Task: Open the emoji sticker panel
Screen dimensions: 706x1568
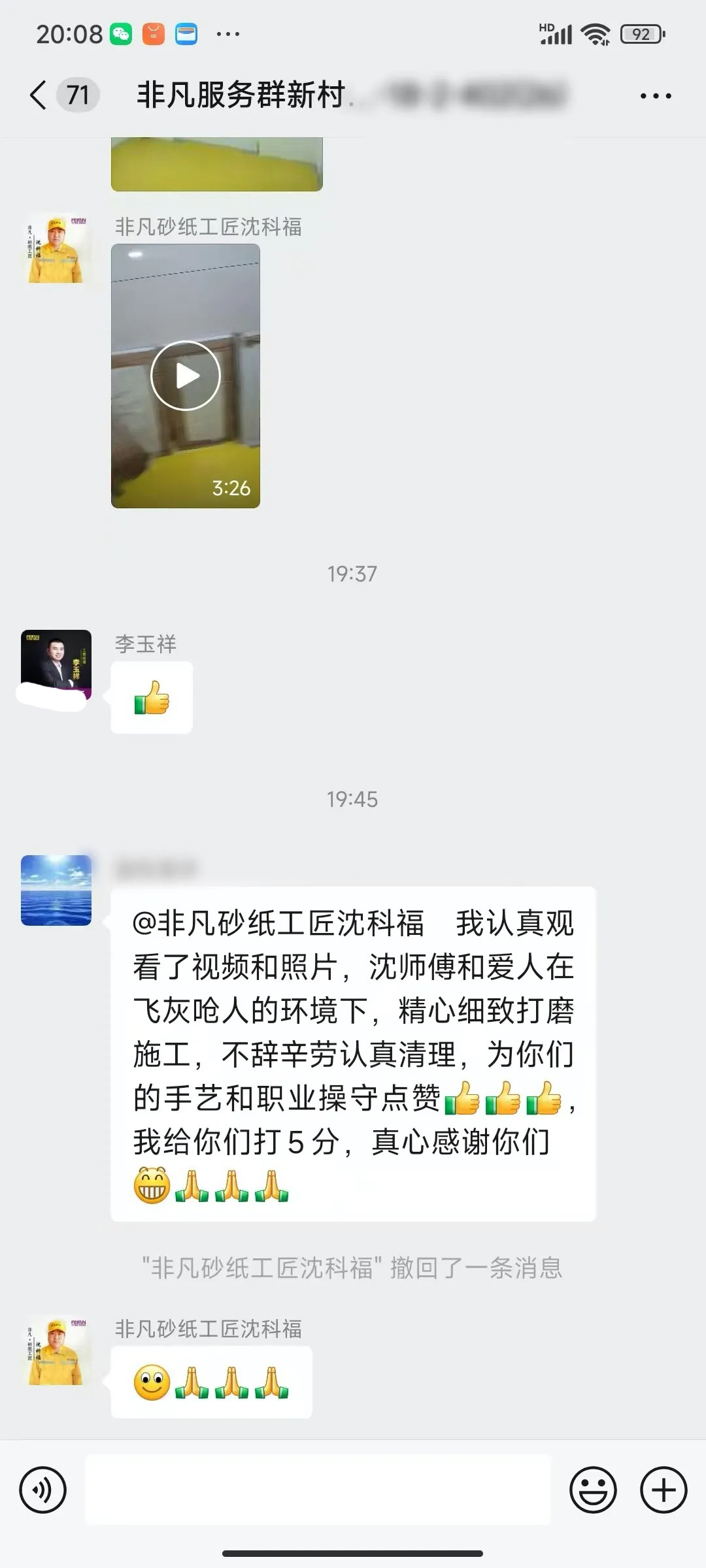Action: coord(593,1490)
